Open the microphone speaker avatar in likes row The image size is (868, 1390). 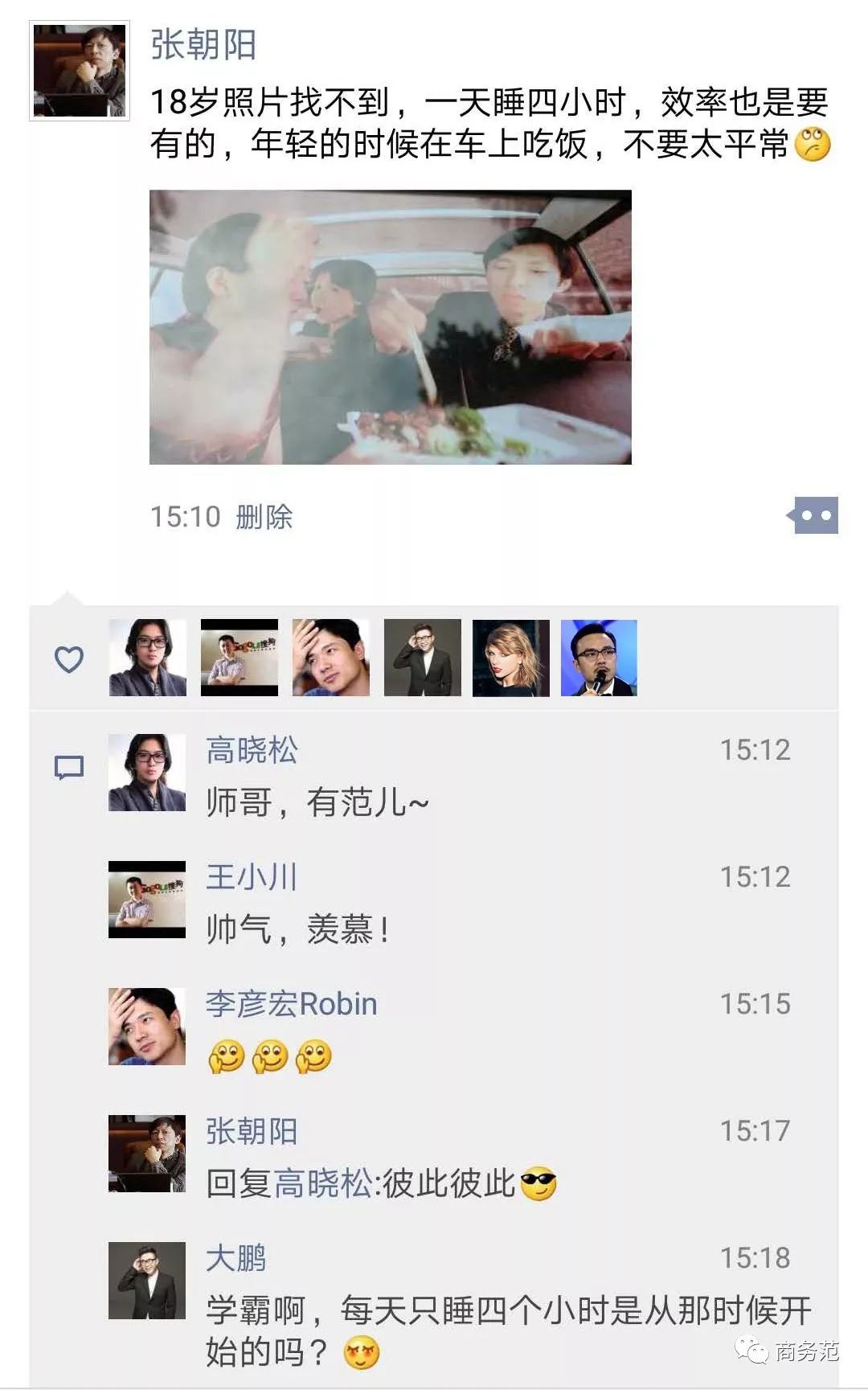pyautogui.click(x=599, y=658)
